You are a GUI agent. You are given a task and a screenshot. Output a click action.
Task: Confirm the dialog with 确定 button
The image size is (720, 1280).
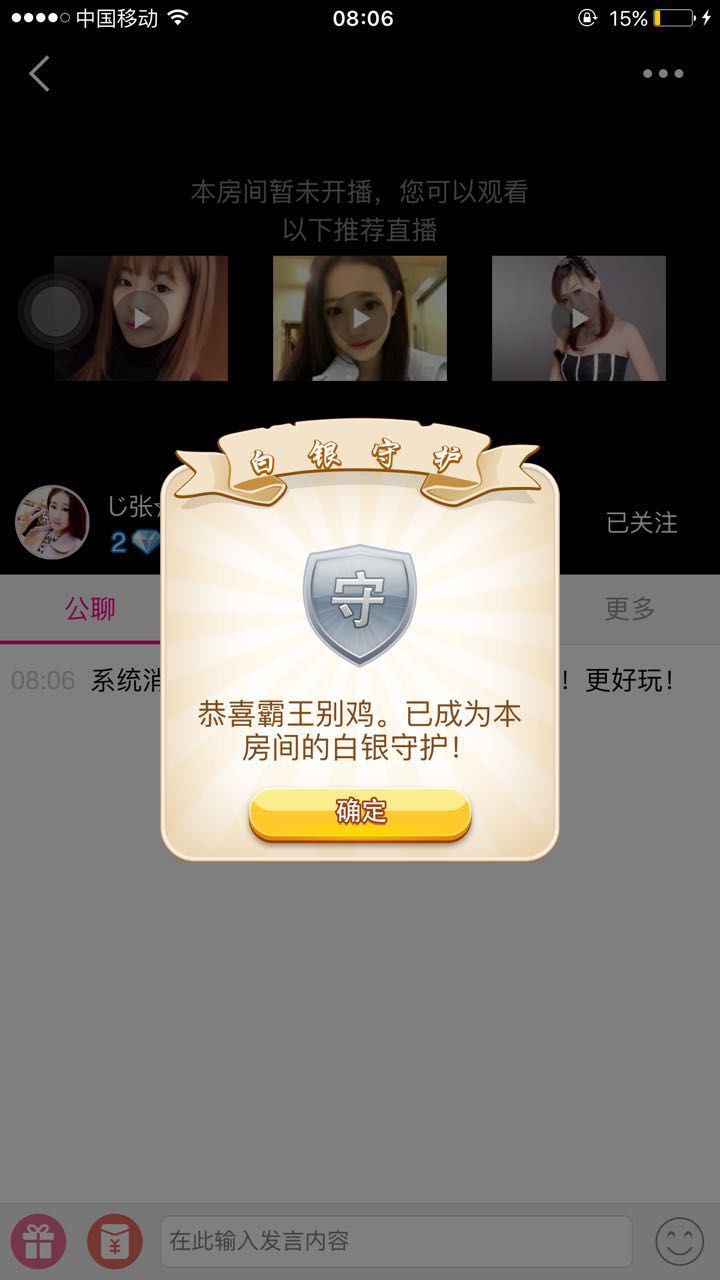(x=360, y=812)
